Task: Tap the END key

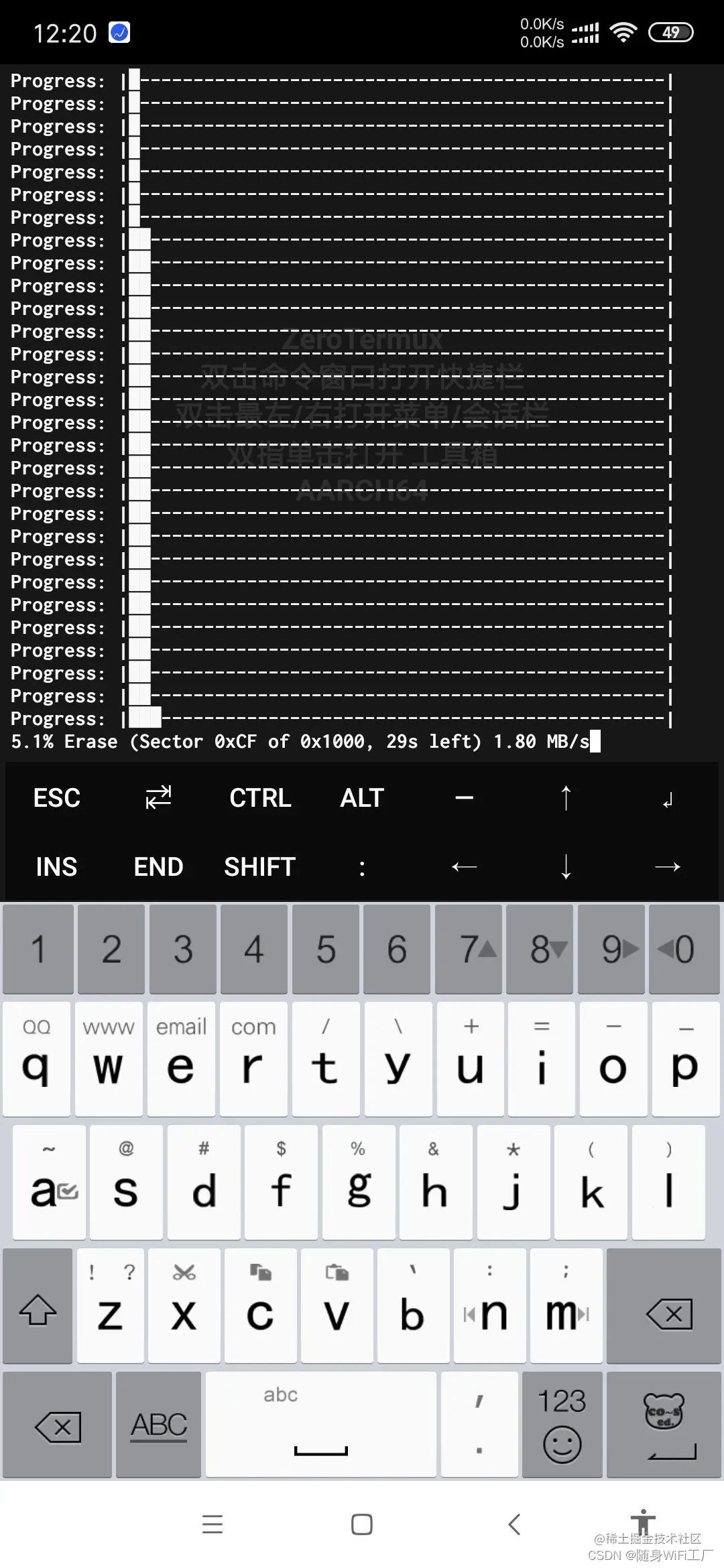Action: 159,867
